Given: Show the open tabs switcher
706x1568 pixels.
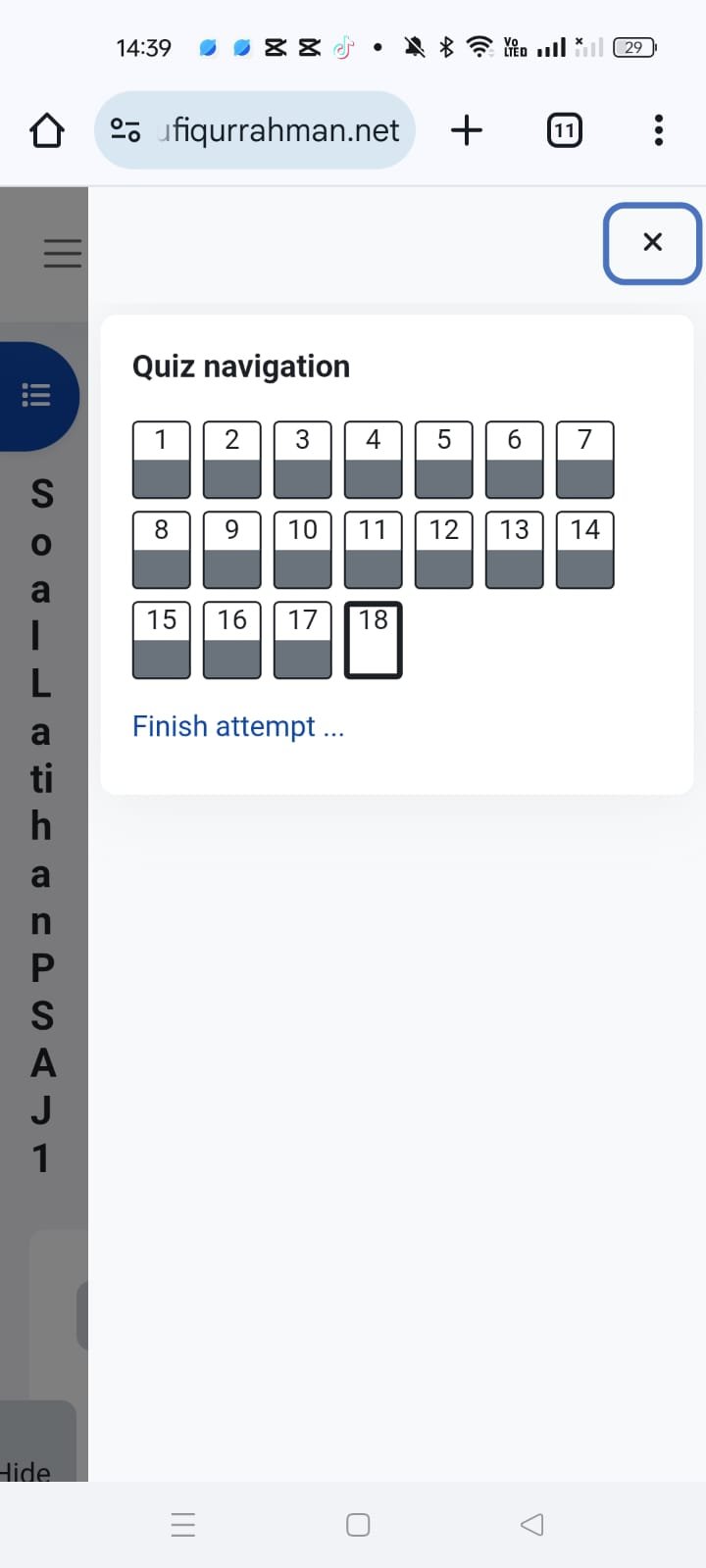Looking at the screenshot, I should tap(564, 130).
